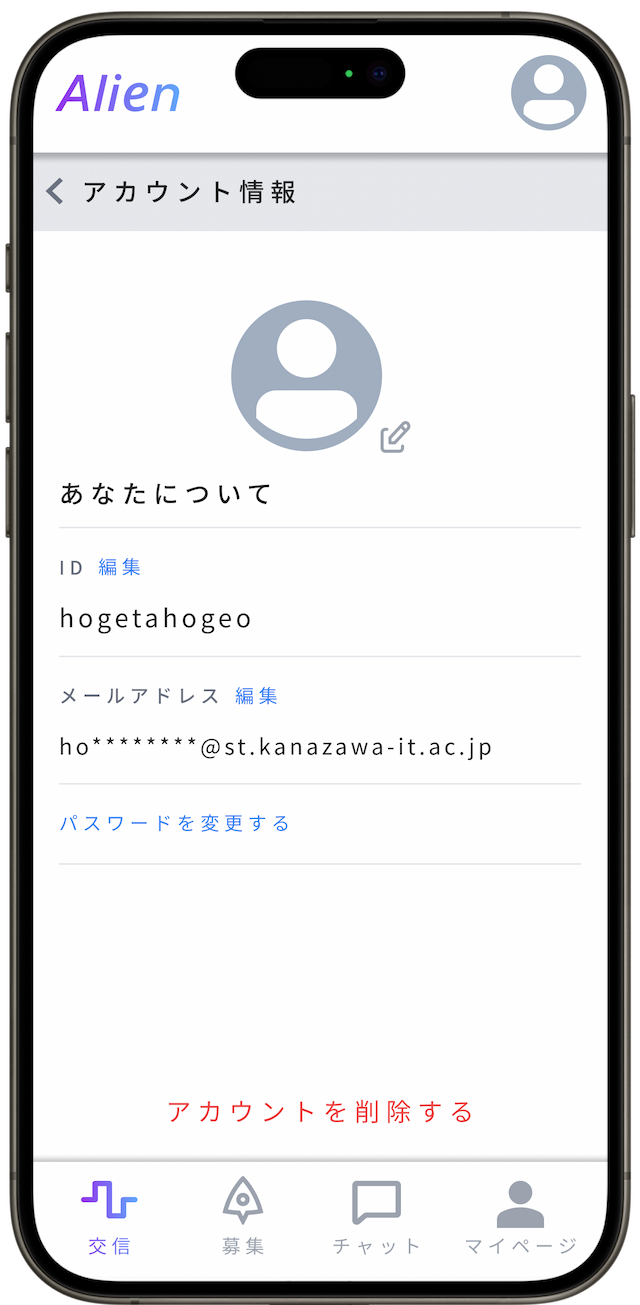Screen dimensions: 640x1305
Task: Edit the メールアドレス field
Action: click(x=256, y=696)
